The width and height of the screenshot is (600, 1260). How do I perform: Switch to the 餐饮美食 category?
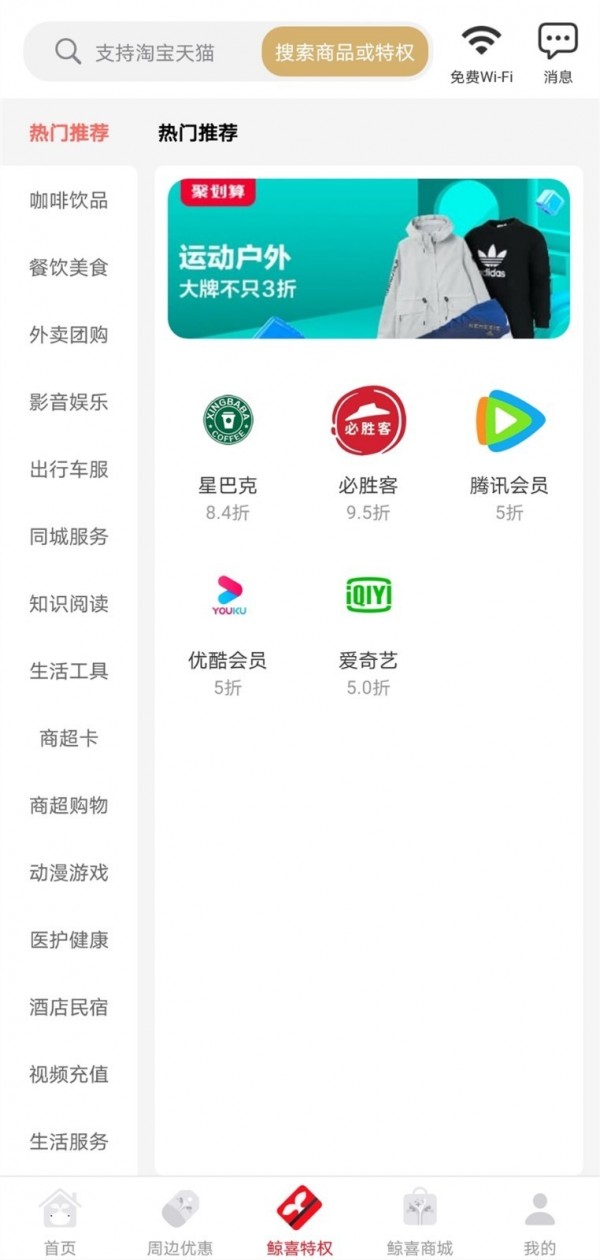[68, 267]
